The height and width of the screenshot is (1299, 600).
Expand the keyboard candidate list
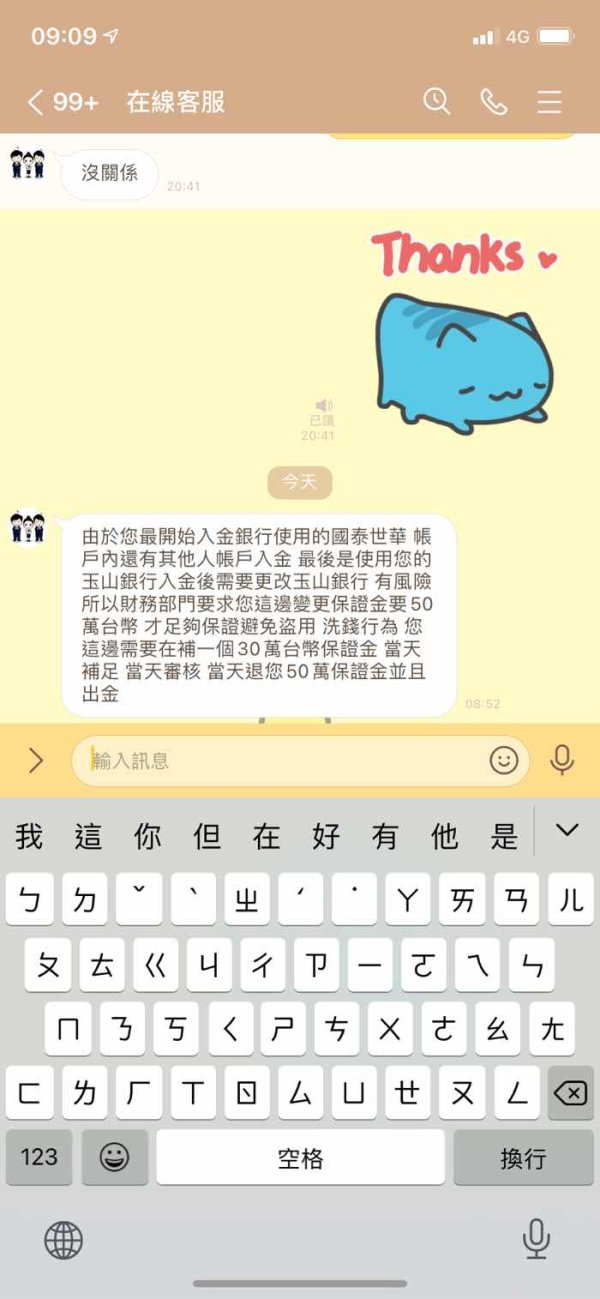pyautogui.click(x=567, y=830)
